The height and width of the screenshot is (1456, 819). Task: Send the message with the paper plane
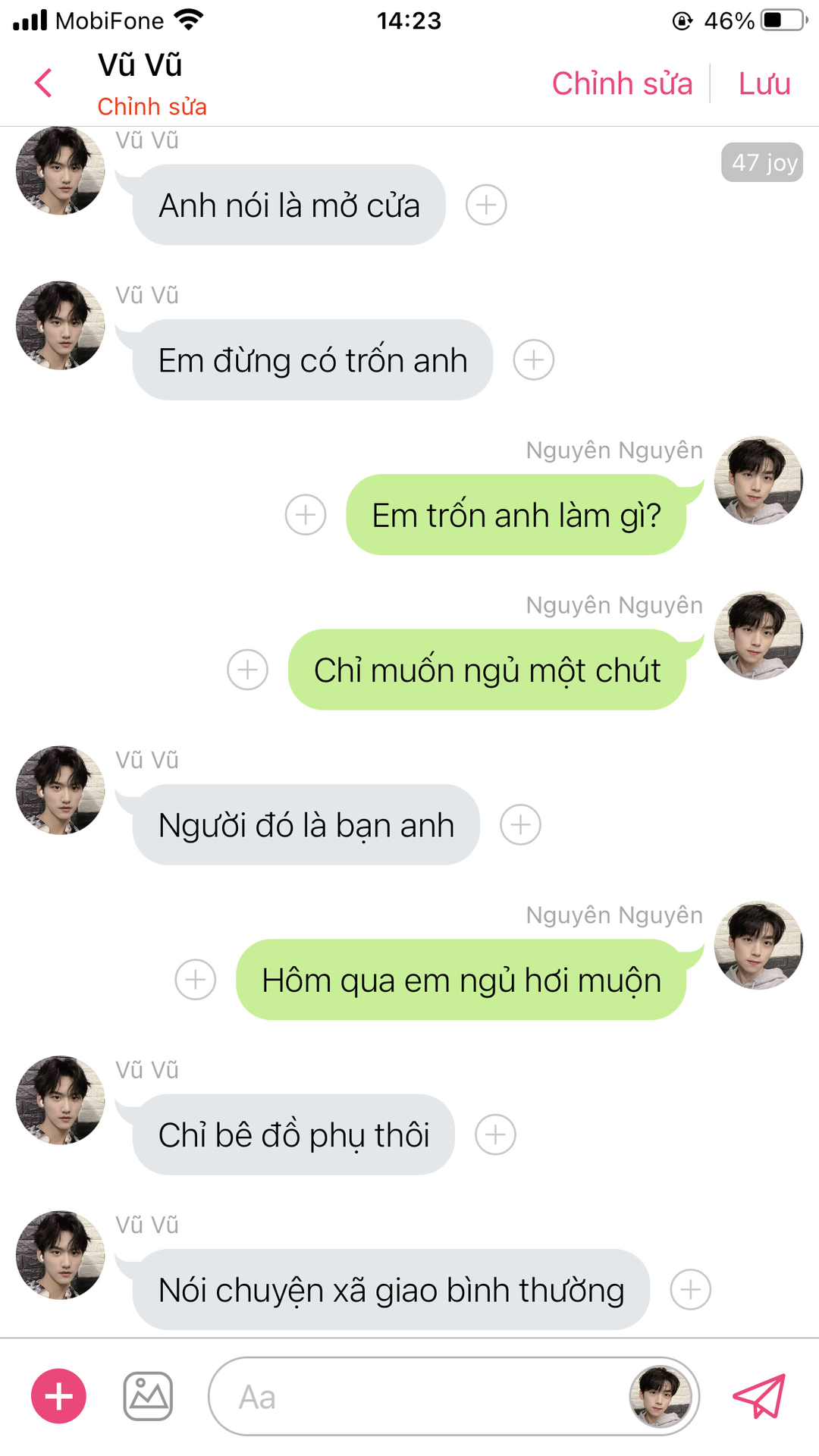(x=758, y=1396)
